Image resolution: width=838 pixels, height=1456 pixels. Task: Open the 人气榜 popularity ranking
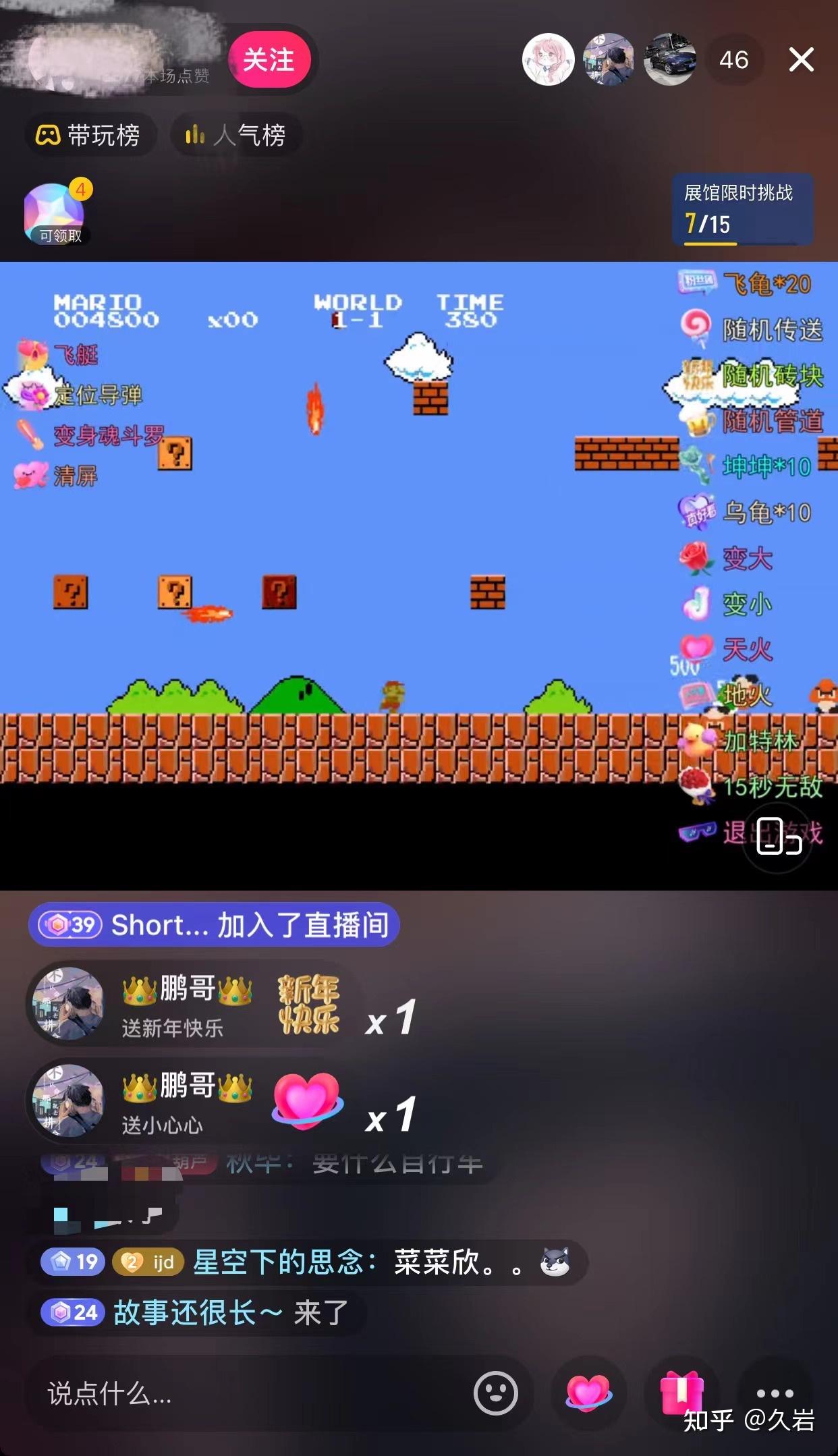[x=235, y=136]
